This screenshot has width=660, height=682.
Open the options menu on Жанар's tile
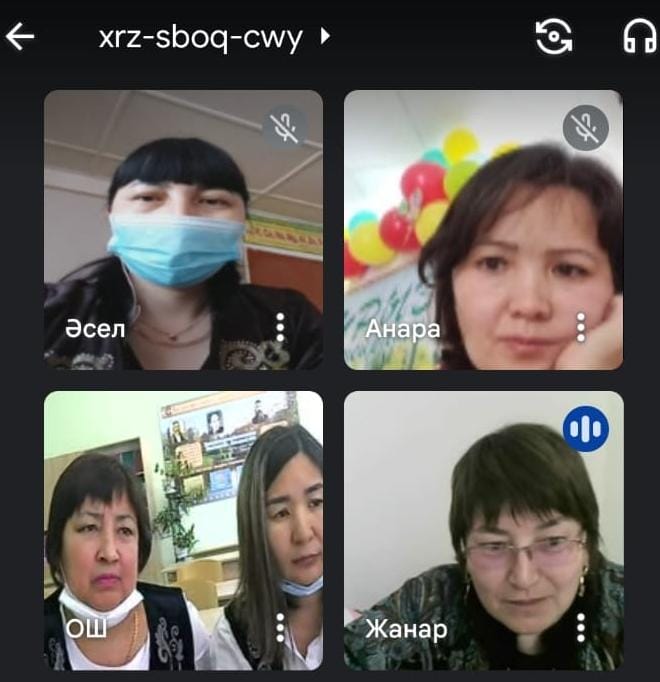580,627
